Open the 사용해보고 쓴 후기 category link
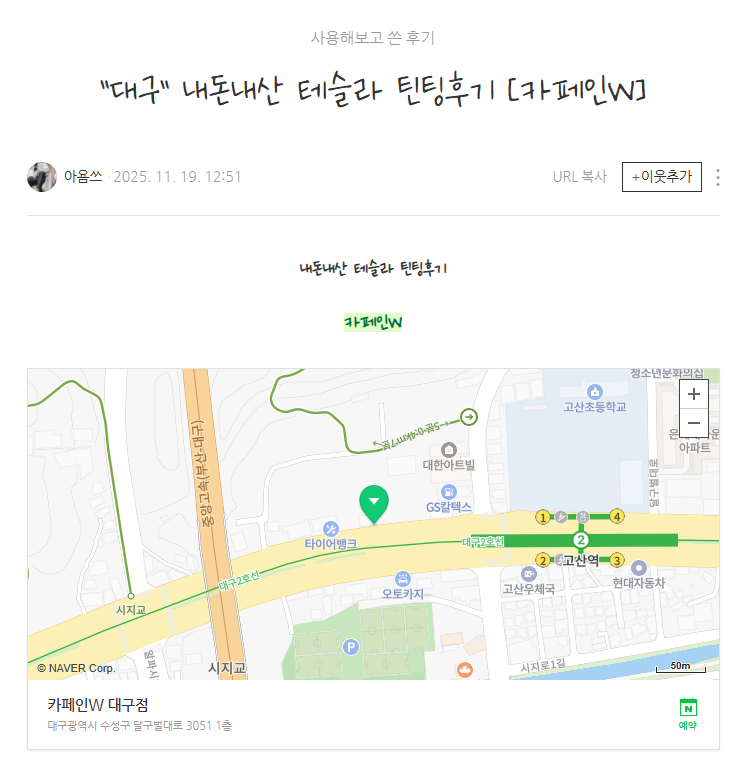This screenshot has height=768, width=750. click(373, 38)
